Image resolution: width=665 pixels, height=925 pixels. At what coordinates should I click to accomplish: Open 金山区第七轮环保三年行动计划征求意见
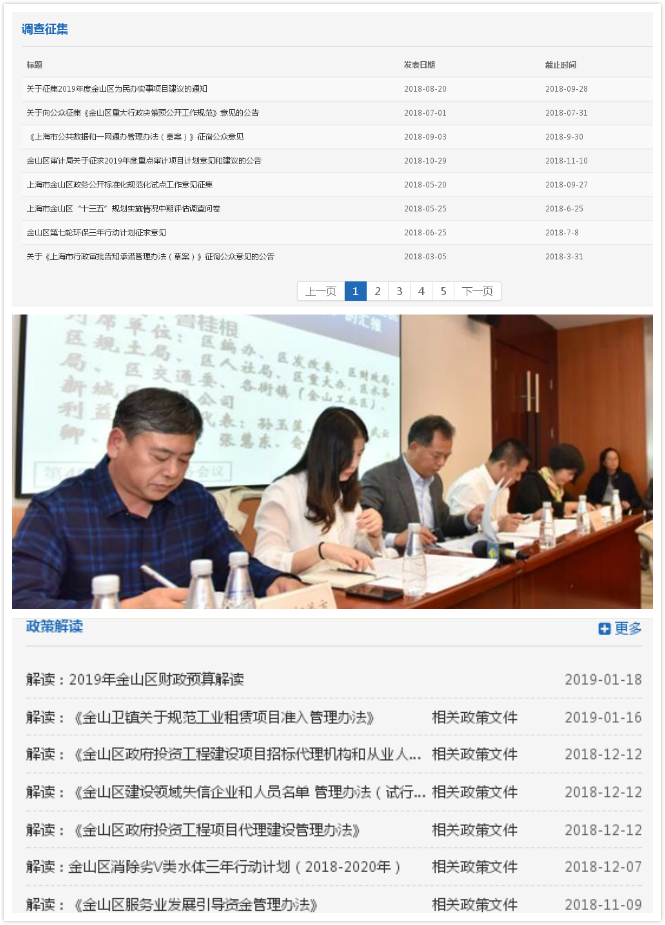click(96, 233)
